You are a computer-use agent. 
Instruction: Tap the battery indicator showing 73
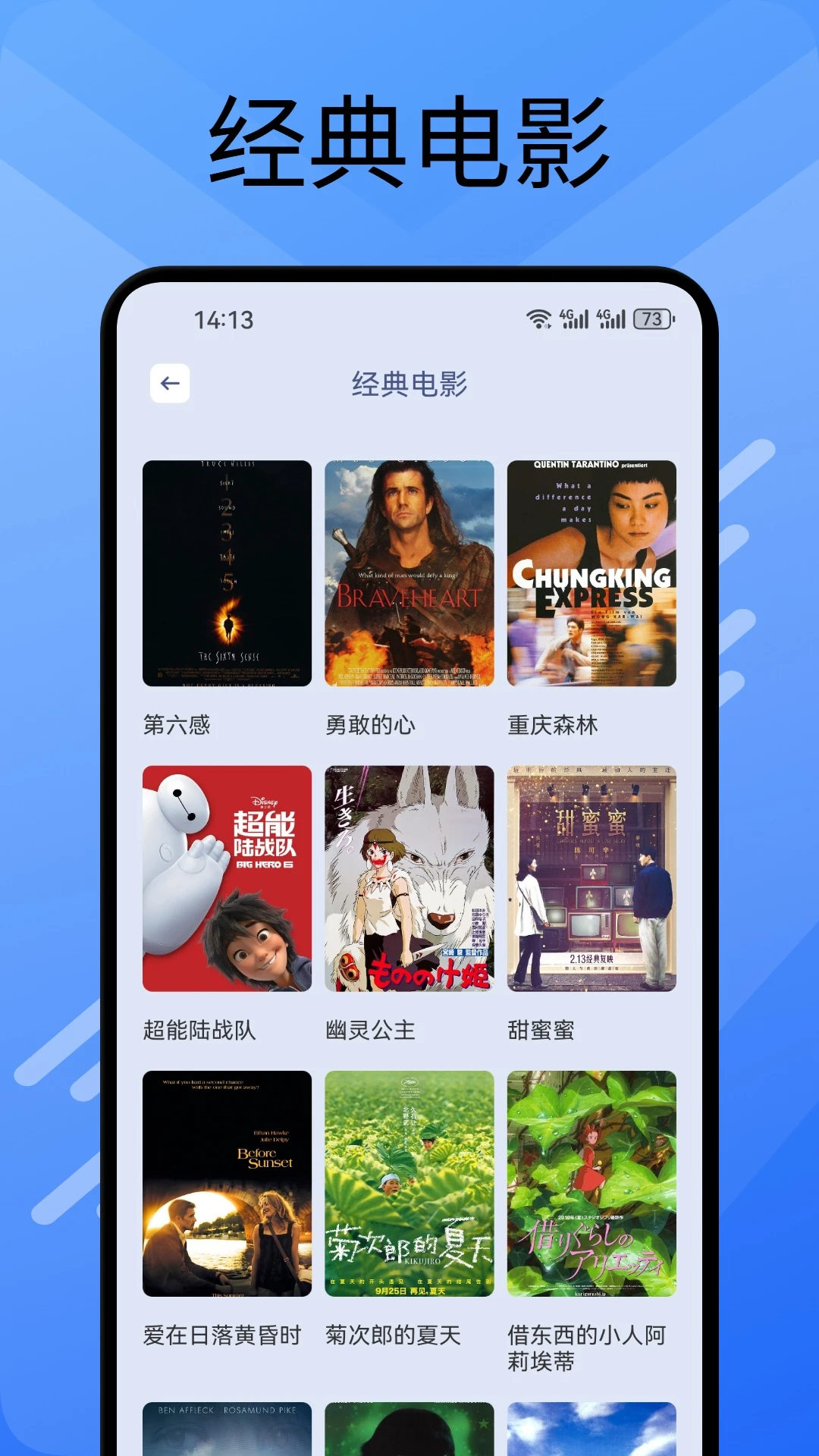653,321
